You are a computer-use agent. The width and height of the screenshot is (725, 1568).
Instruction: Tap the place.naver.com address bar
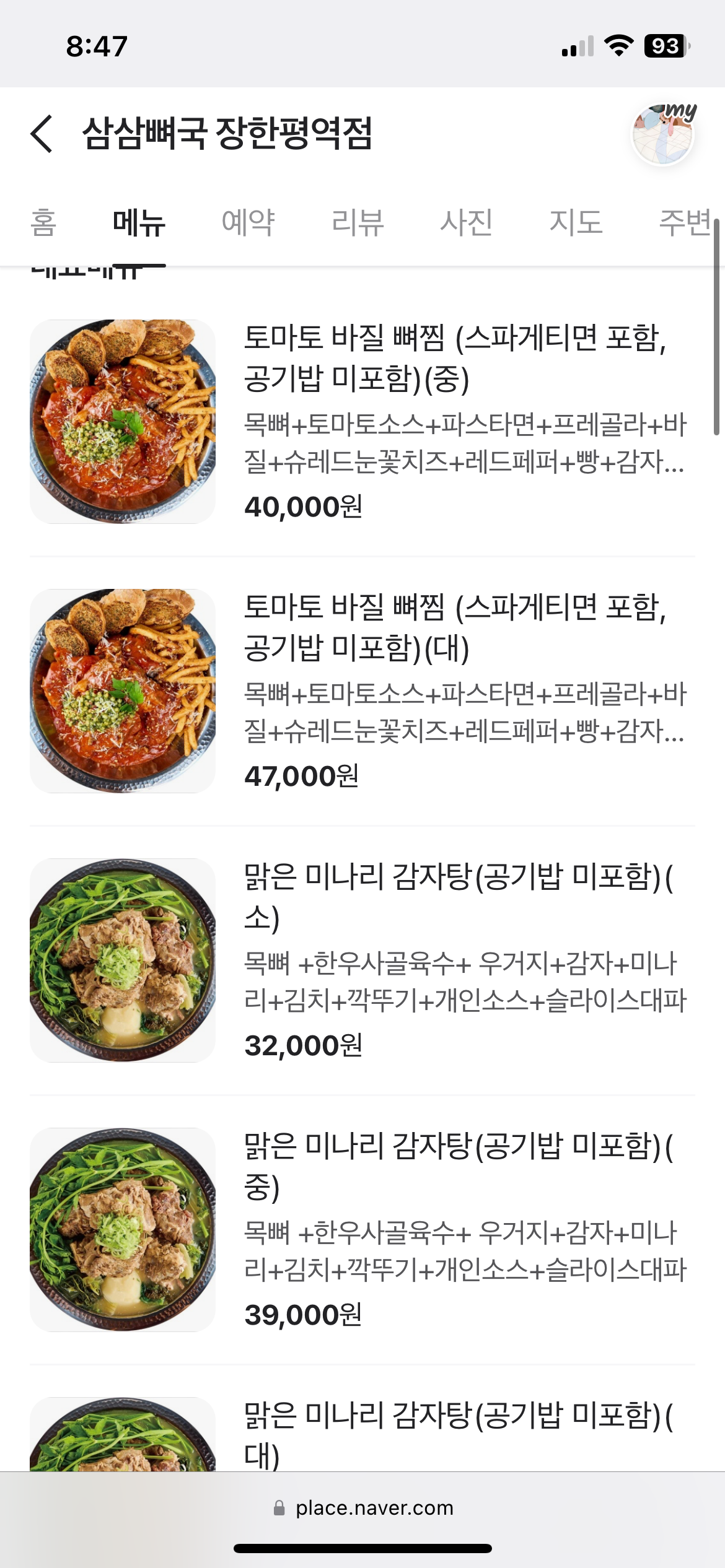[x=363, y=1507]
